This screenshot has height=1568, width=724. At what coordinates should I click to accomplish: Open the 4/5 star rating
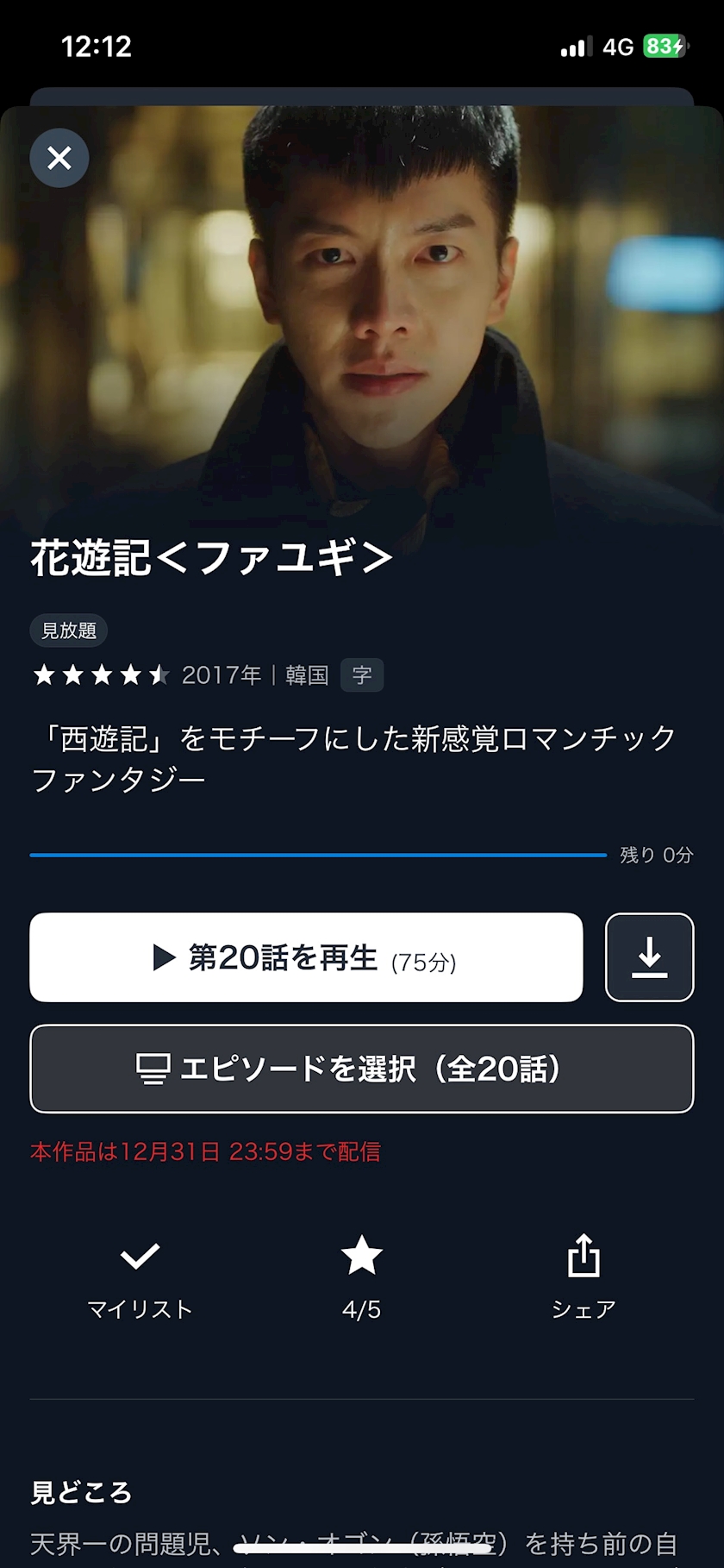coord(361,1276)
